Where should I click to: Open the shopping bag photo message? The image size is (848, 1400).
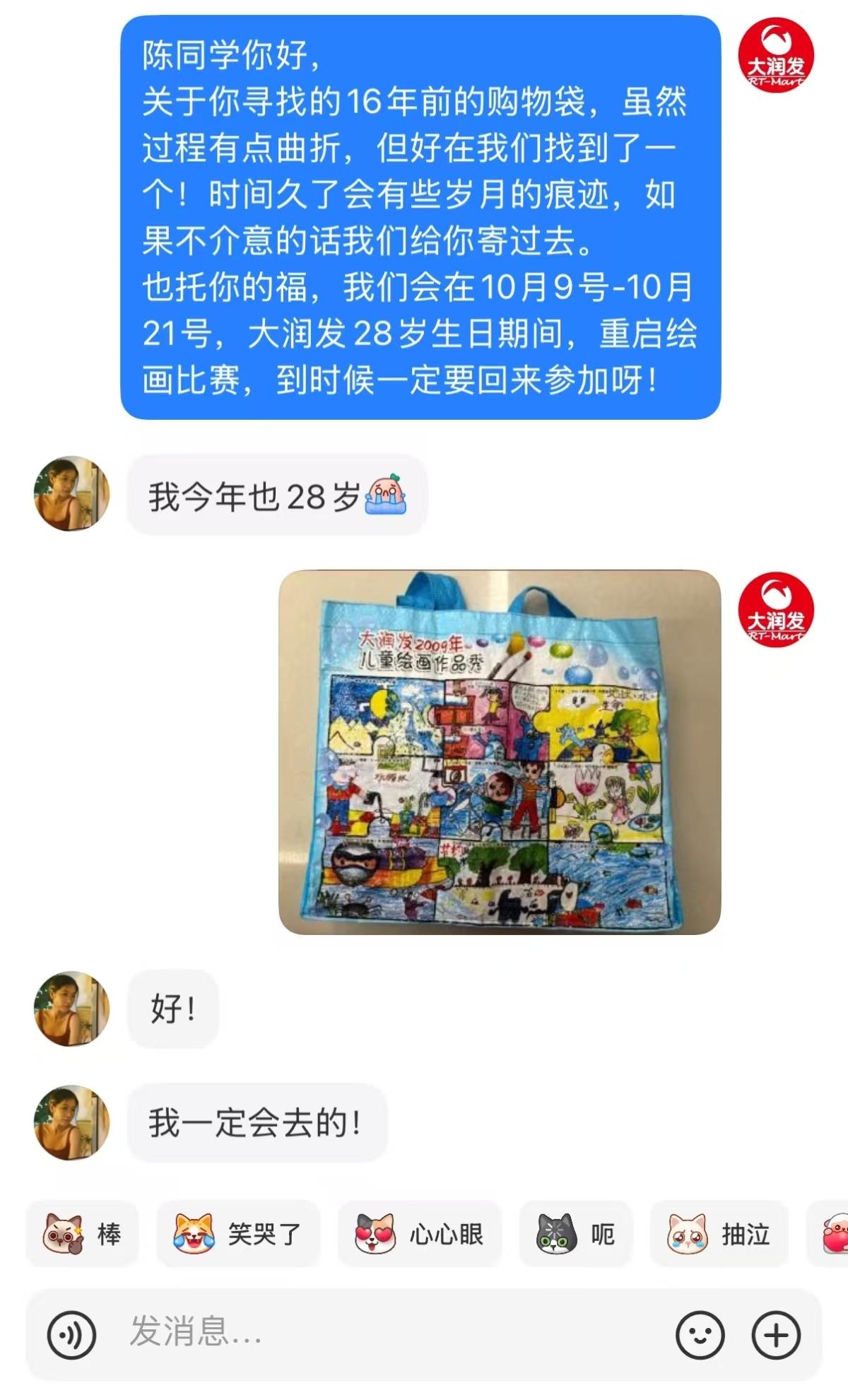[500, 752]
